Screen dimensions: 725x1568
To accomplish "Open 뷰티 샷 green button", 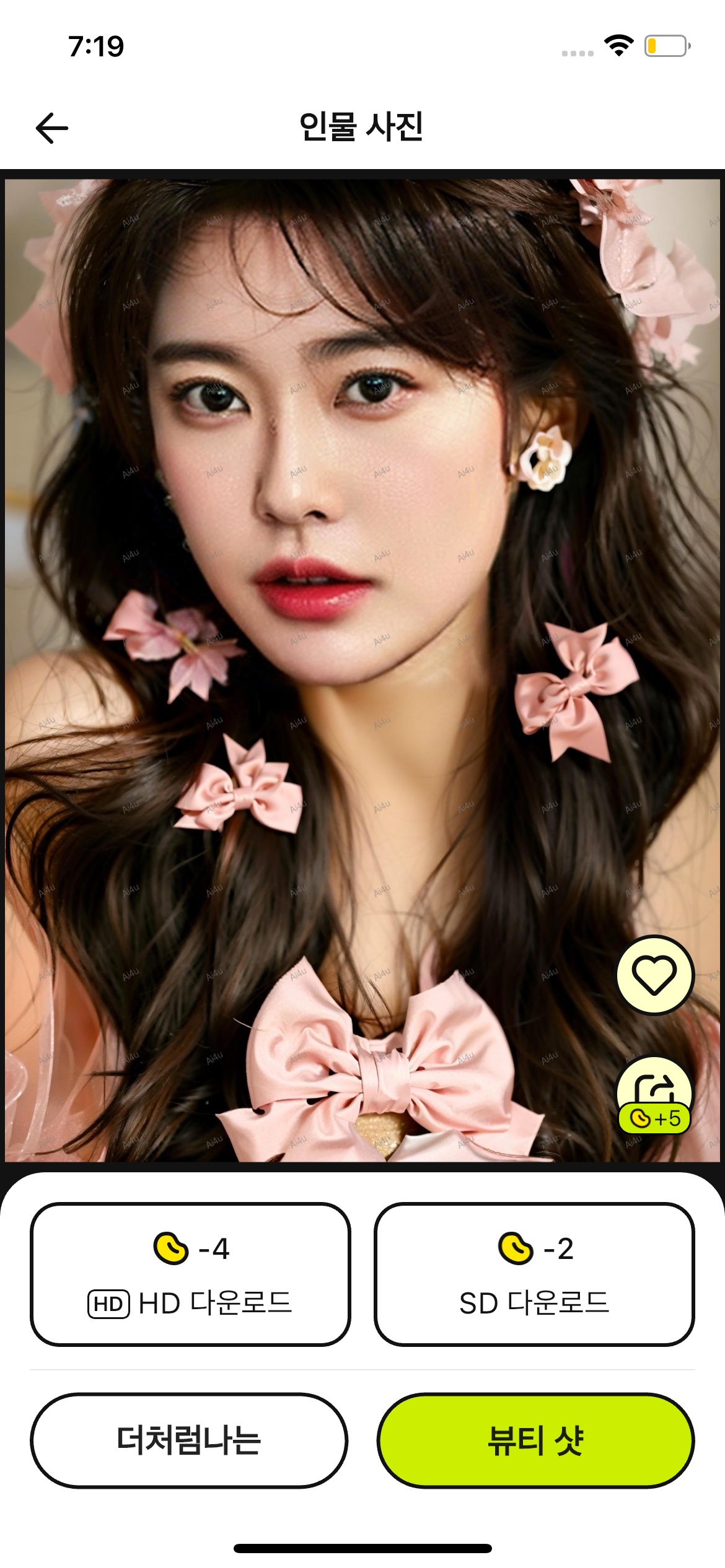I will pos(535,1440).
